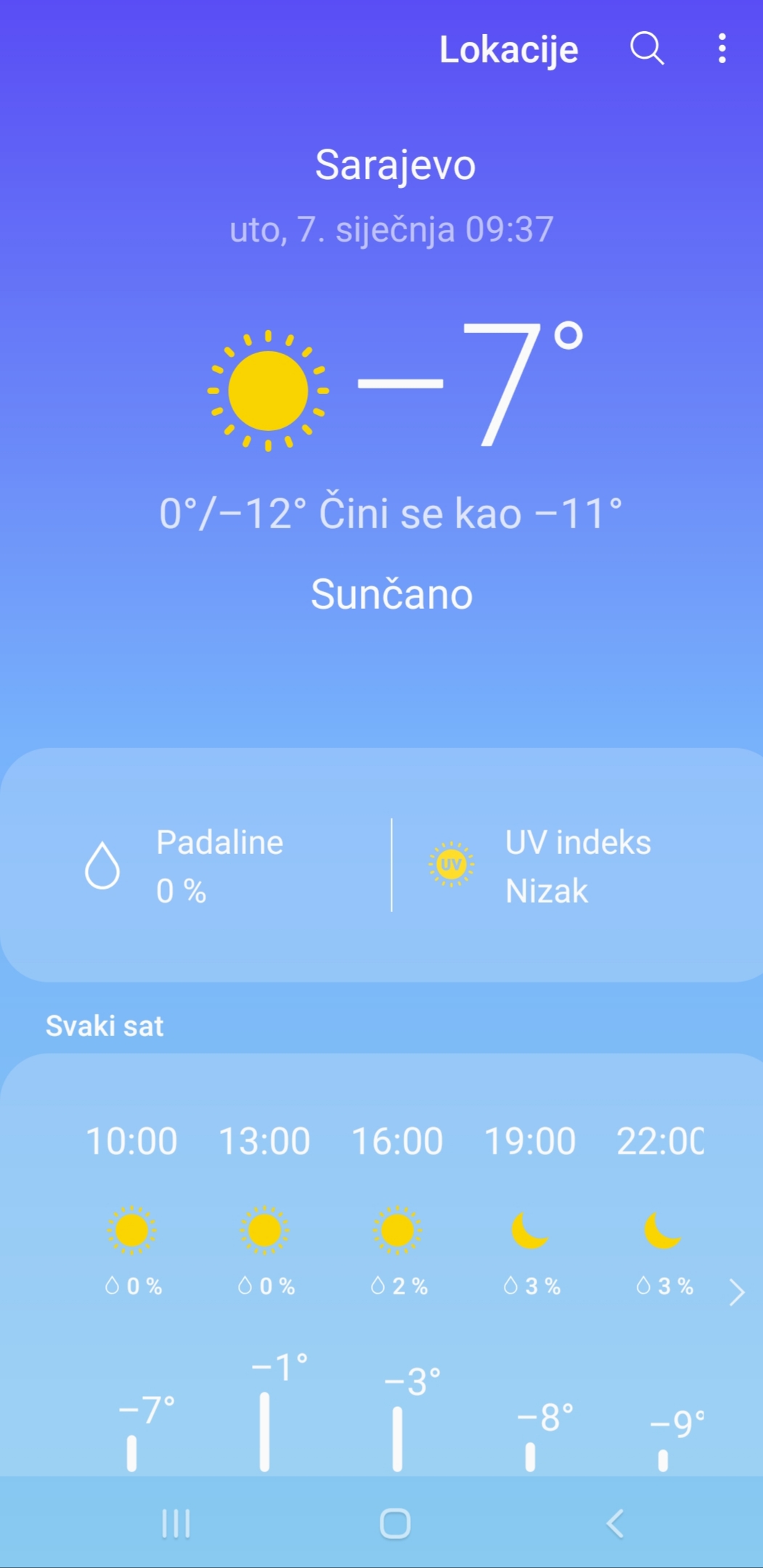Search for a city with the magnifier

(x=646, y=49)
